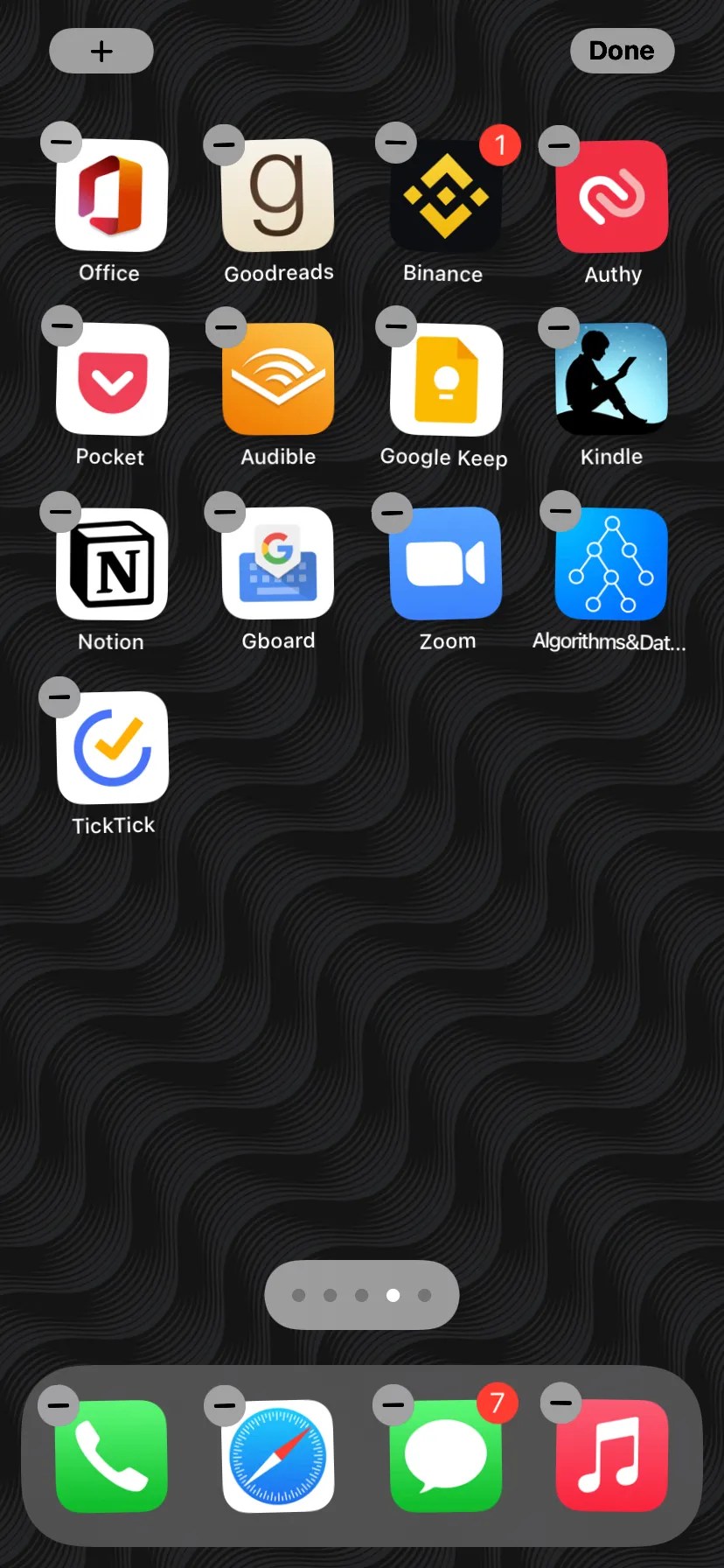Open the Authy authenticator app
Image resolution: width=724 pixels, height=1568 pixels.
(x=611, y=194)
